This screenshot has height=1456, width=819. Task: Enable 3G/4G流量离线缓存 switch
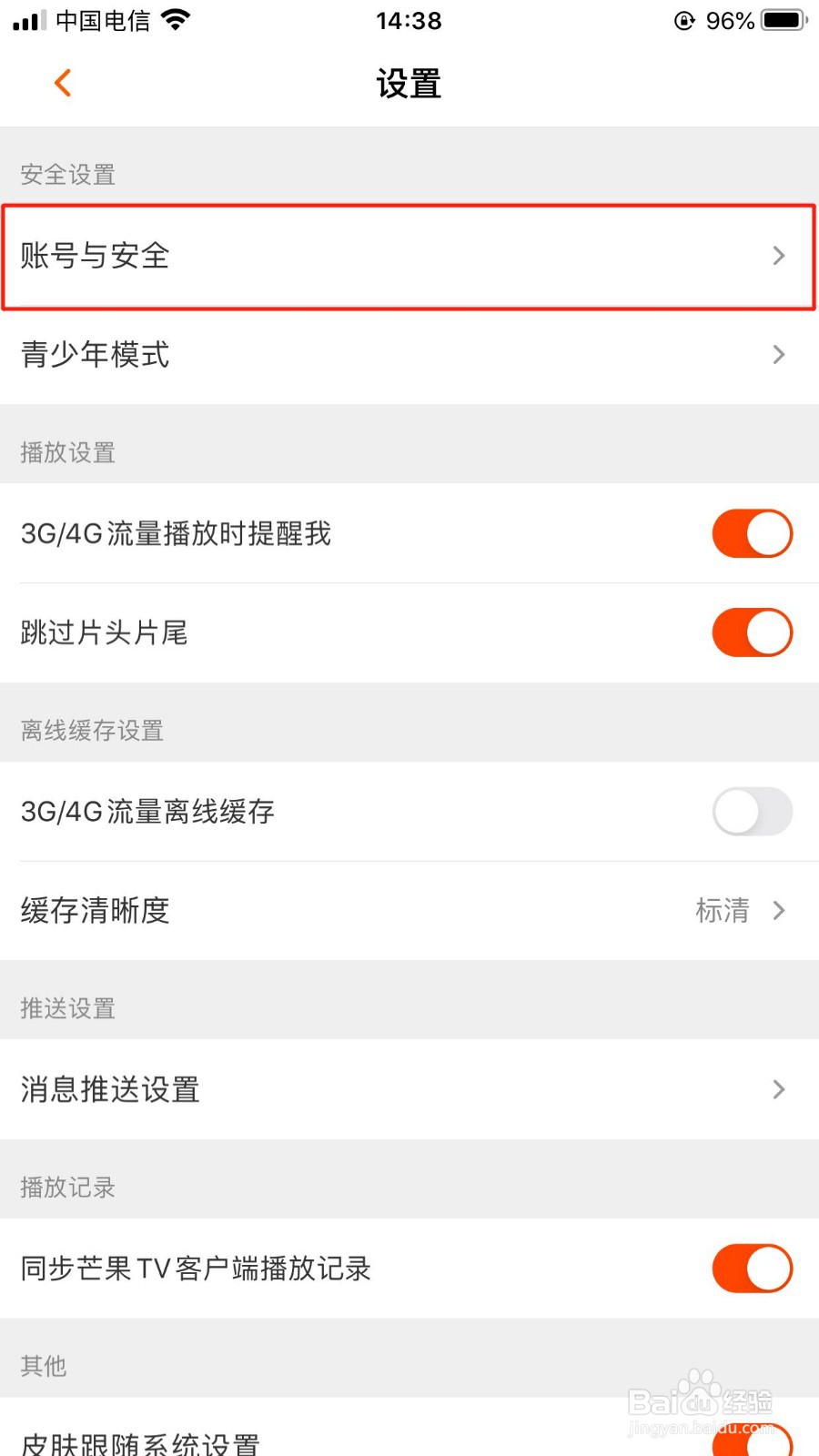(752, 812)
